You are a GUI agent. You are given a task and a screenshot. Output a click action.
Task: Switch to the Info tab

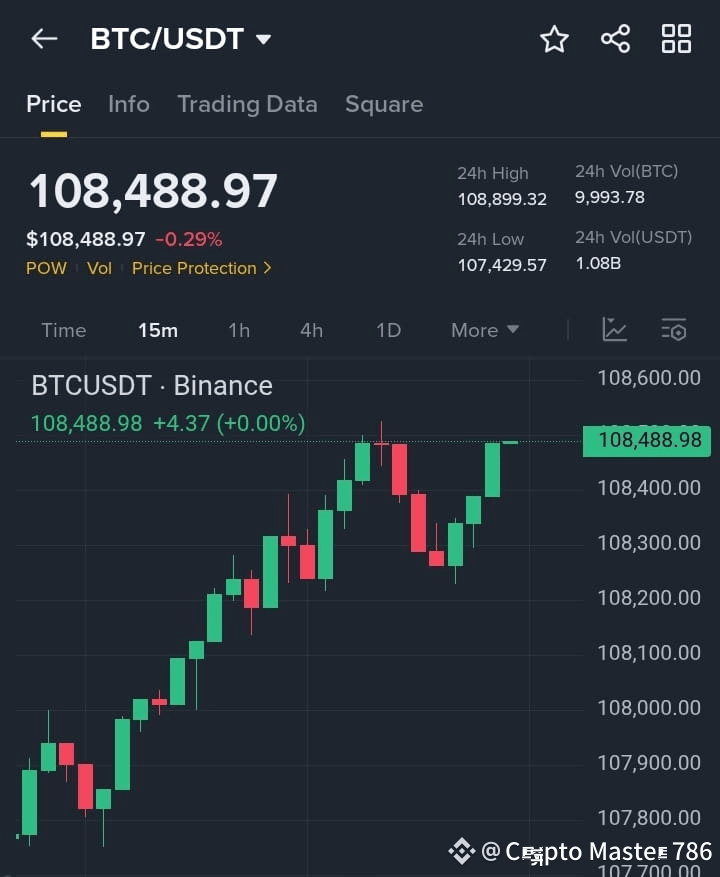click(128, 104)
